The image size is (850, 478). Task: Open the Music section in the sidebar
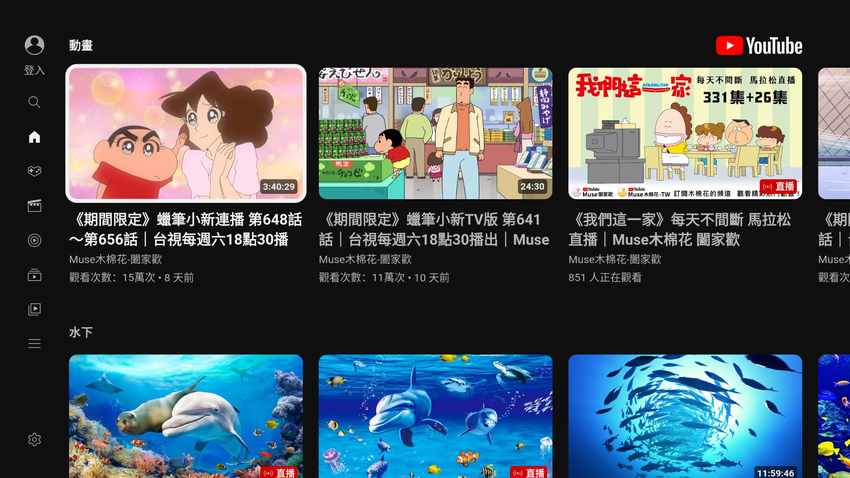point(34,240)
